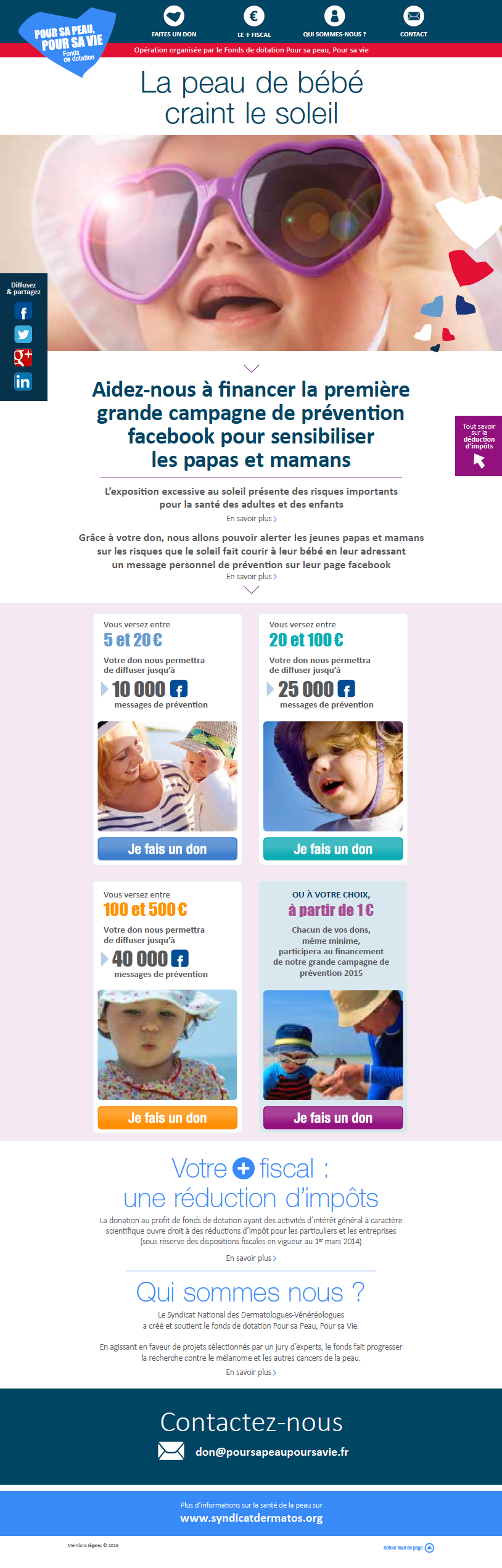Viewport: 502px width, 1568px height.
Task: Read more about sun exposure risks
Action: pyautogui.click(x=251, y=519)
